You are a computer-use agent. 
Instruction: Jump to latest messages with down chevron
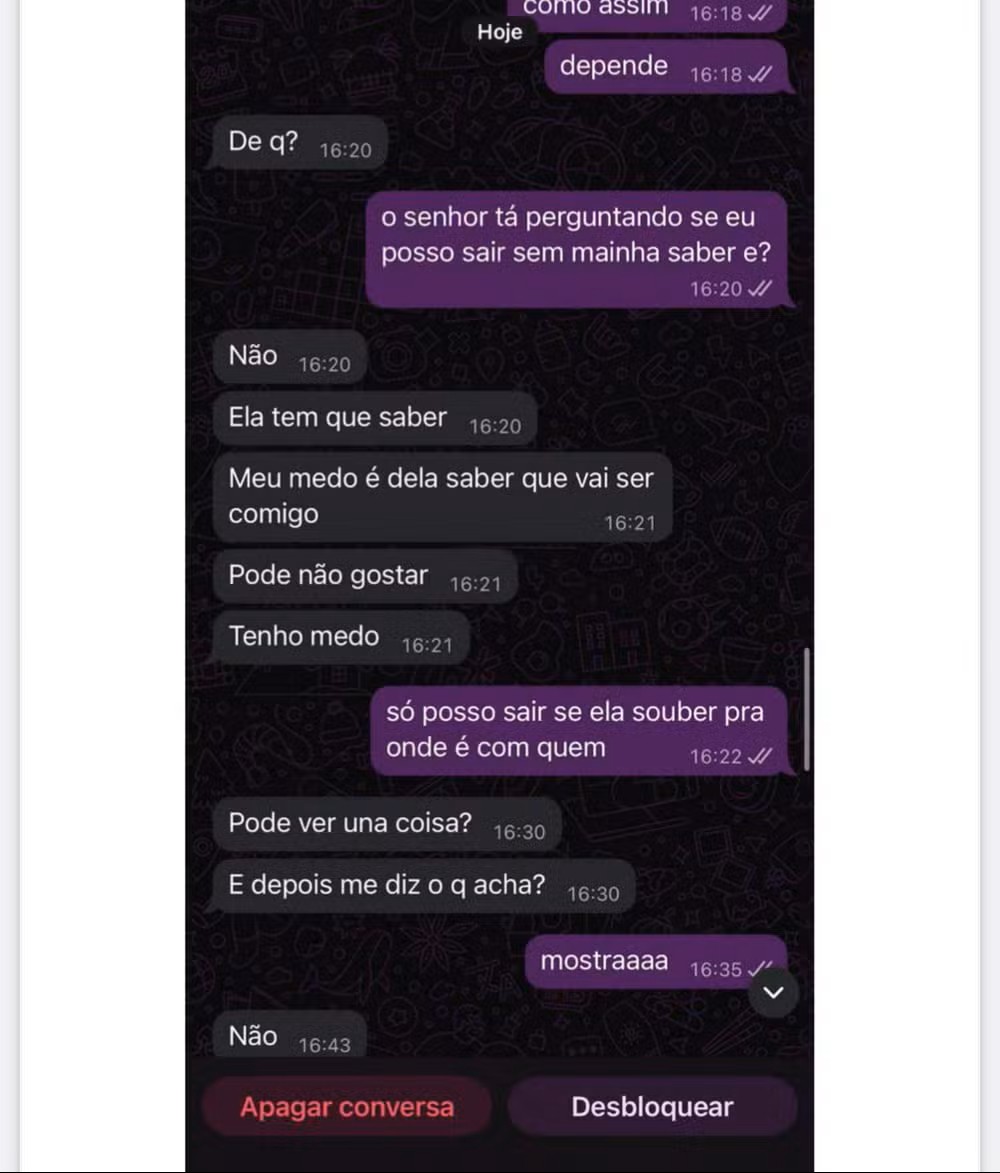[774, 992]
